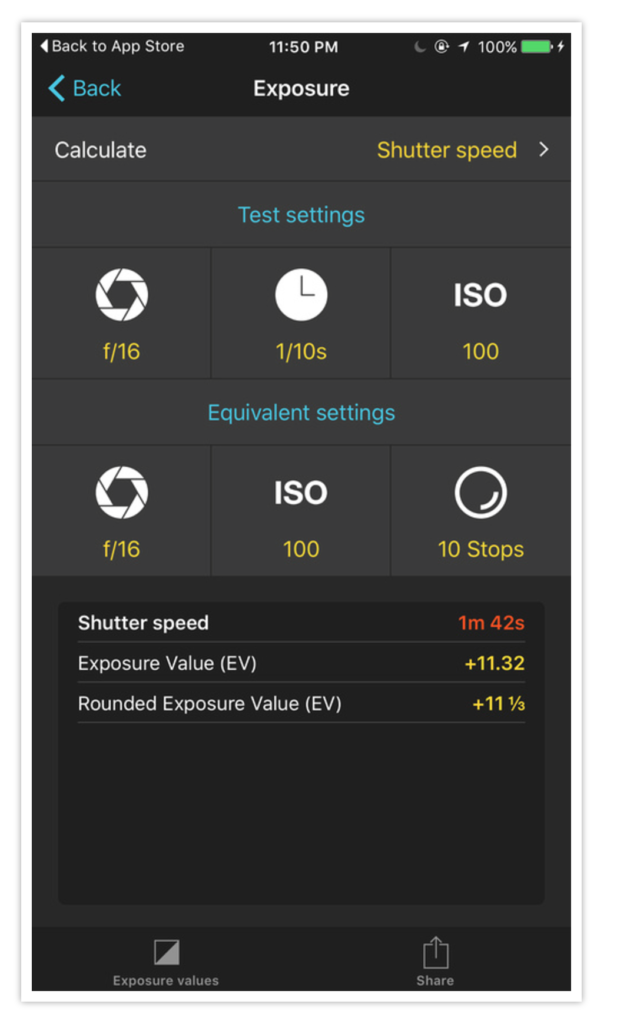Go back using the Back button
Screen dimensions: 617x1024
[85, 89]
